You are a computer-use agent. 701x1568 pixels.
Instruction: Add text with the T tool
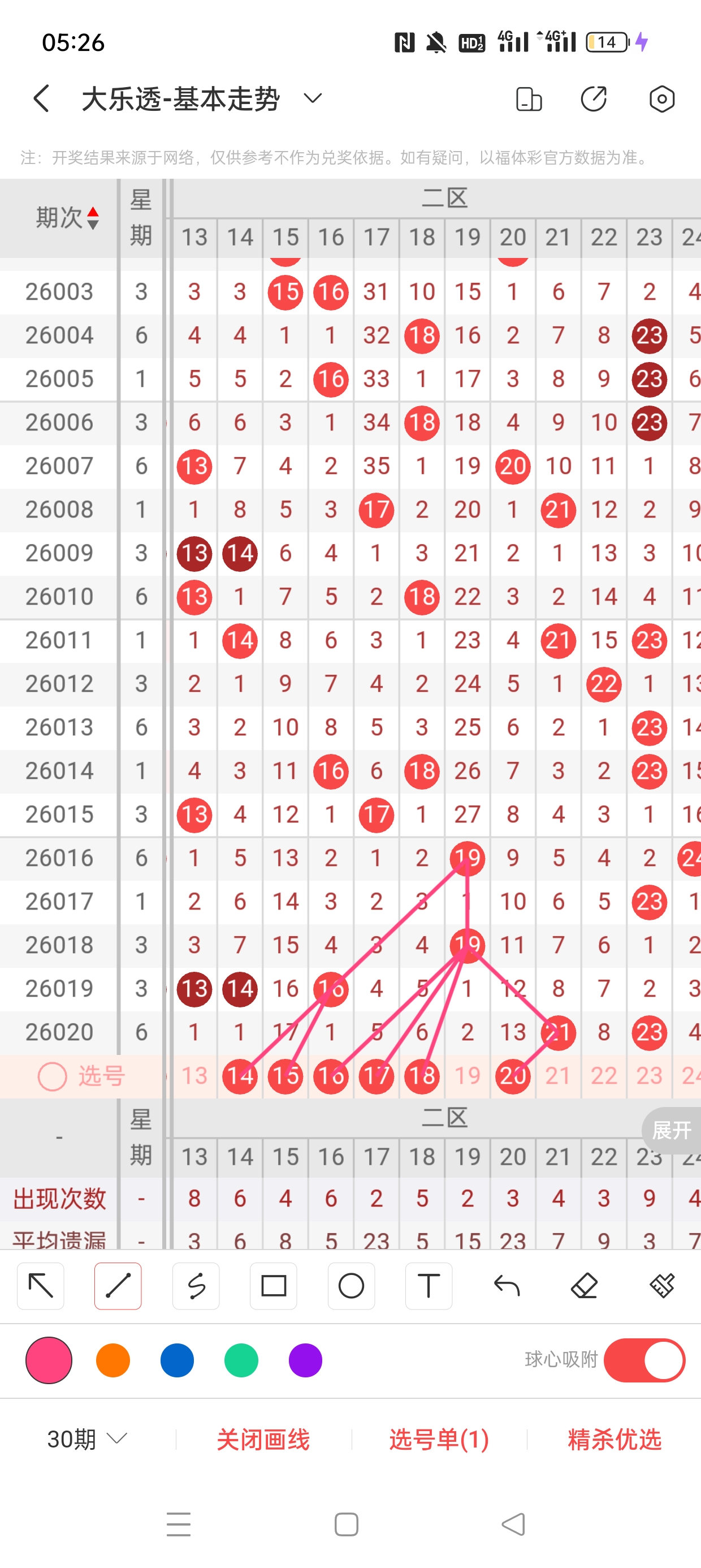[x=429, y=1286]
